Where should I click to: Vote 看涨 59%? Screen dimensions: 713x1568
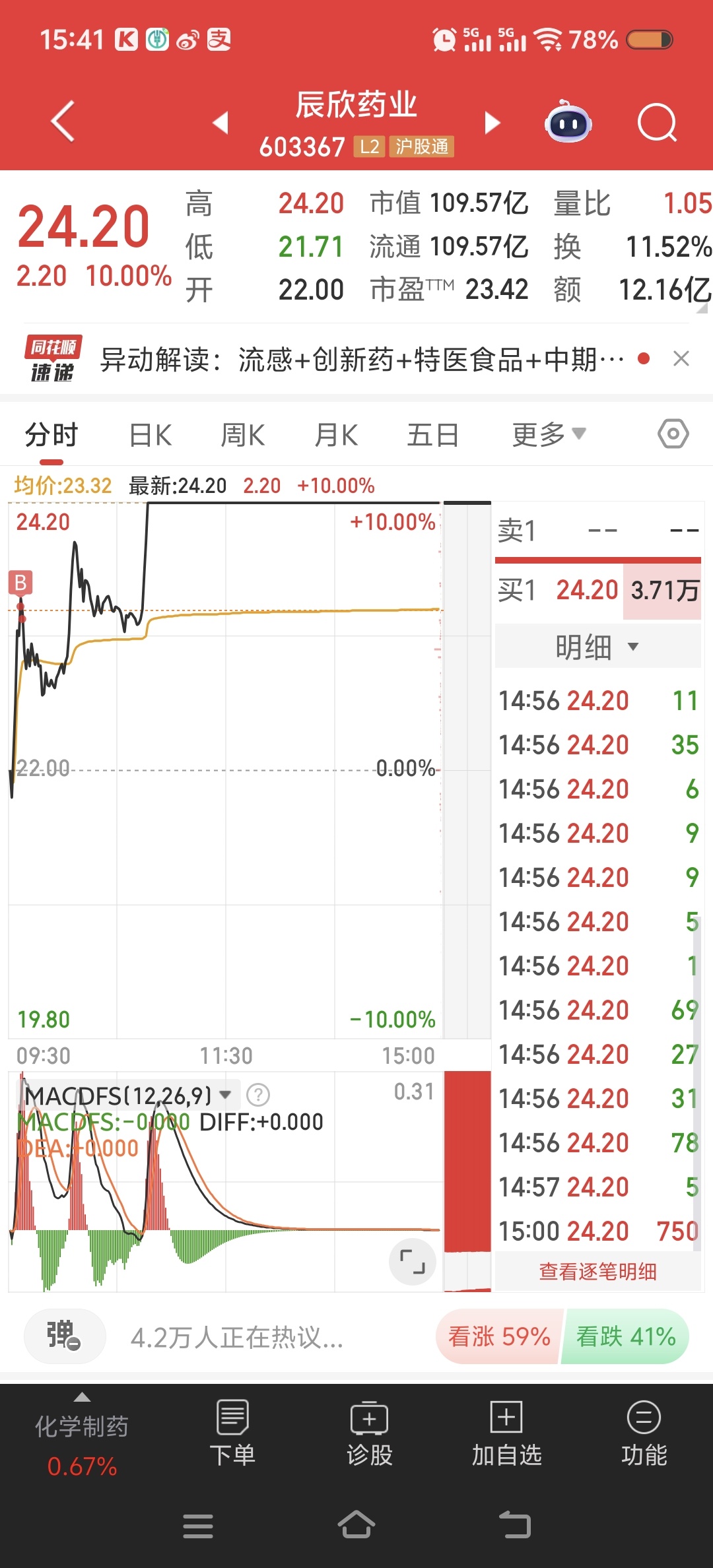[499, 1337]
